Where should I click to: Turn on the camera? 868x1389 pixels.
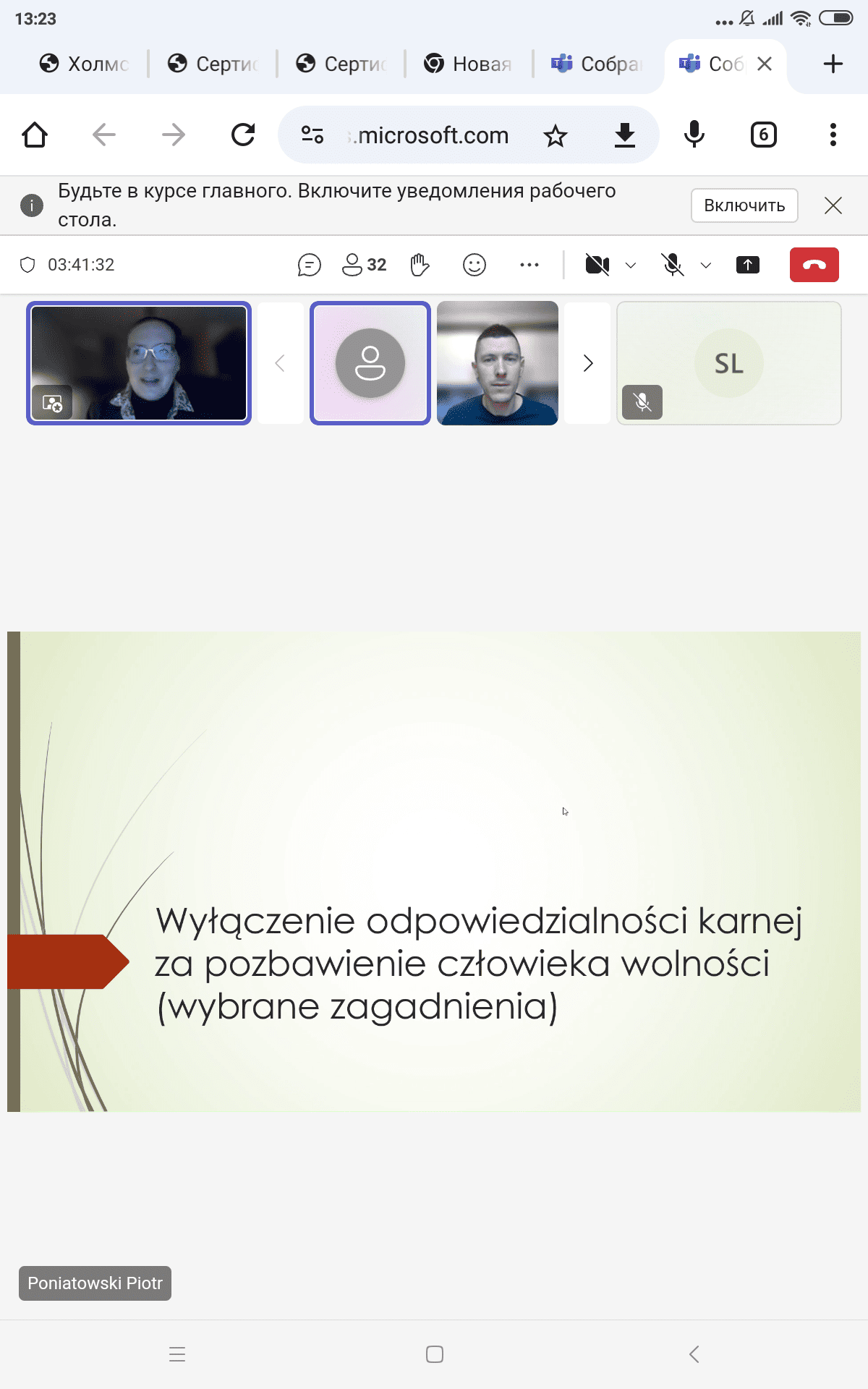[597, 265]
